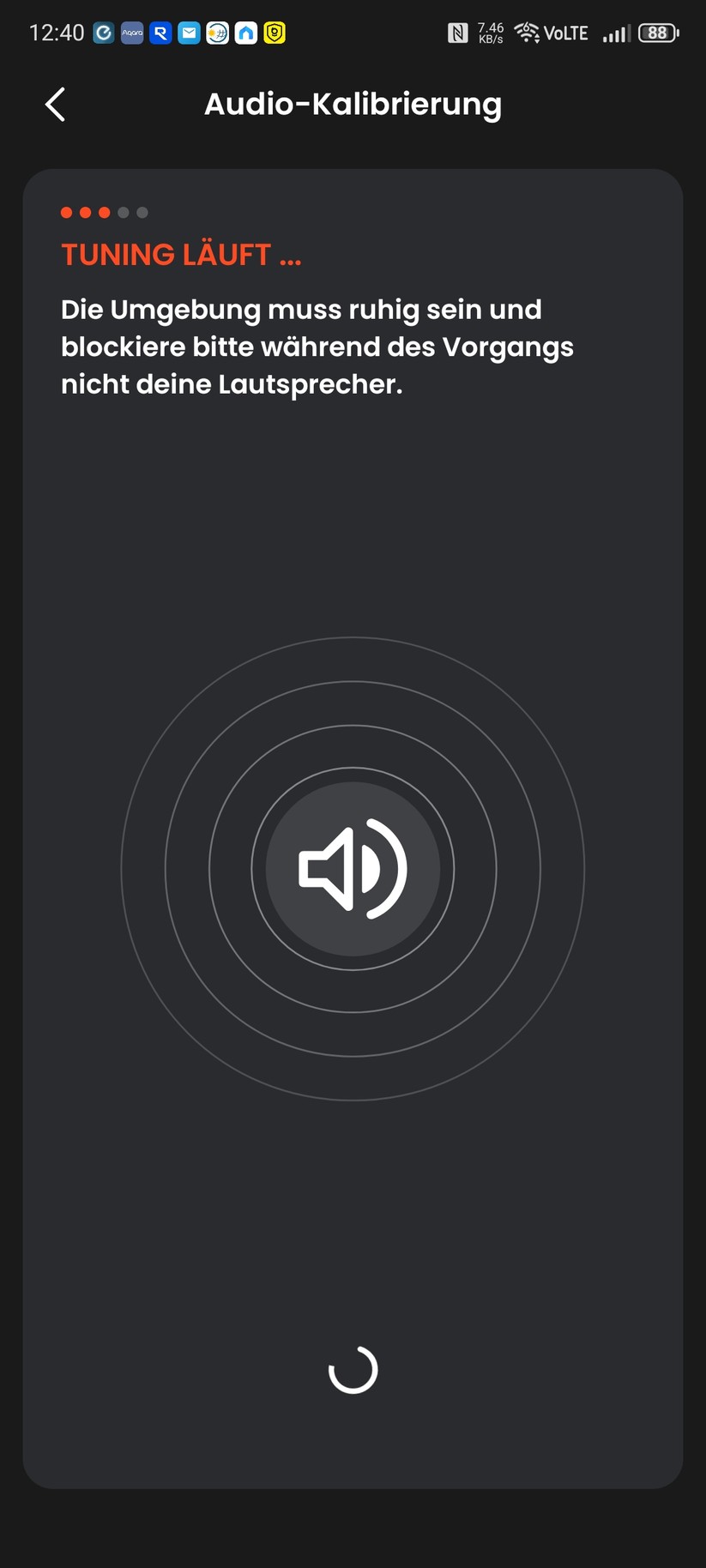The image size is (706, 1568).
Task: Tap the Audio-Kalibrierung title
Action: [353, 104]
